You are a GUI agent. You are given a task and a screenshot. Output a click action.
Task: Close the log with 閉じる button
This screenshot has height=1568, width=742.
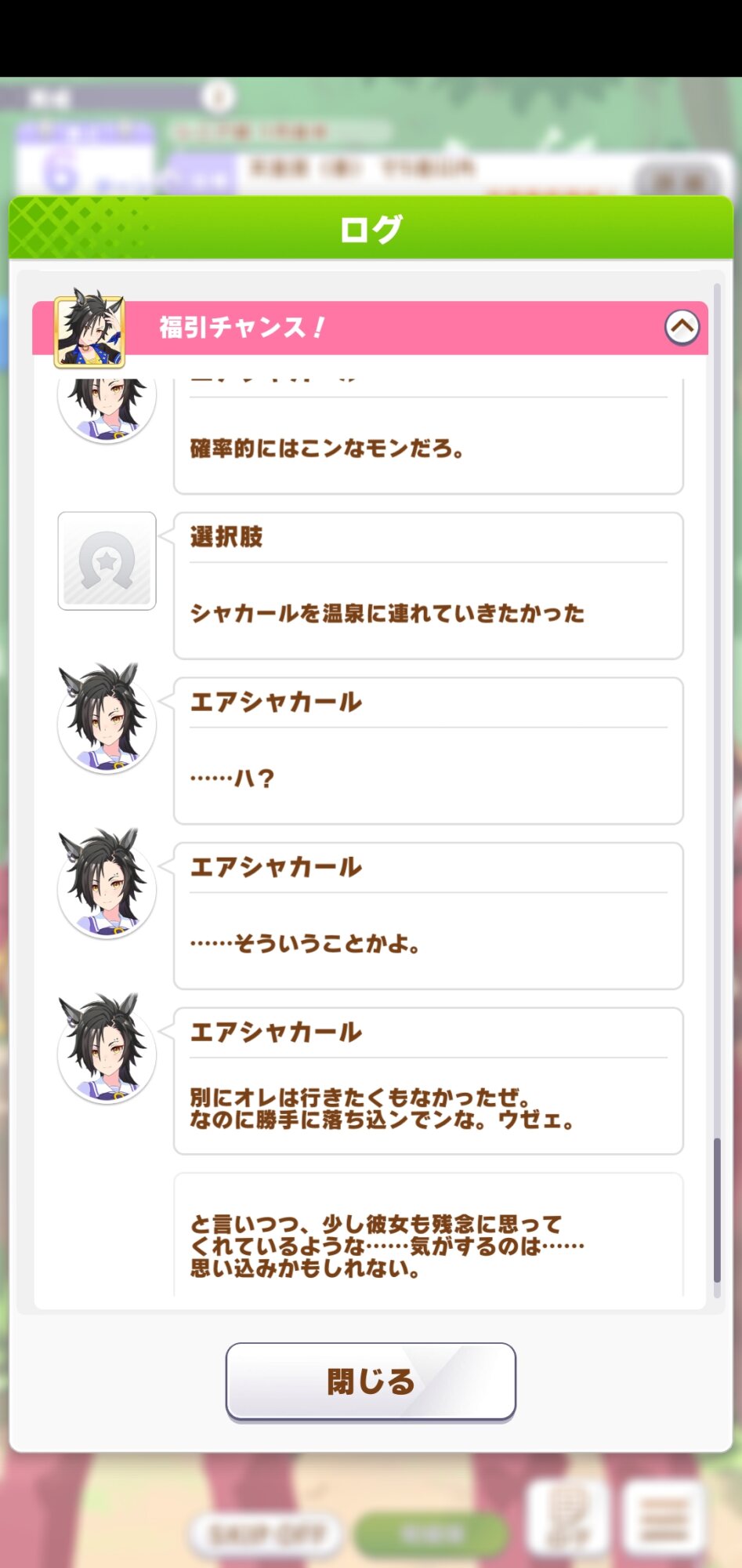371,1381
